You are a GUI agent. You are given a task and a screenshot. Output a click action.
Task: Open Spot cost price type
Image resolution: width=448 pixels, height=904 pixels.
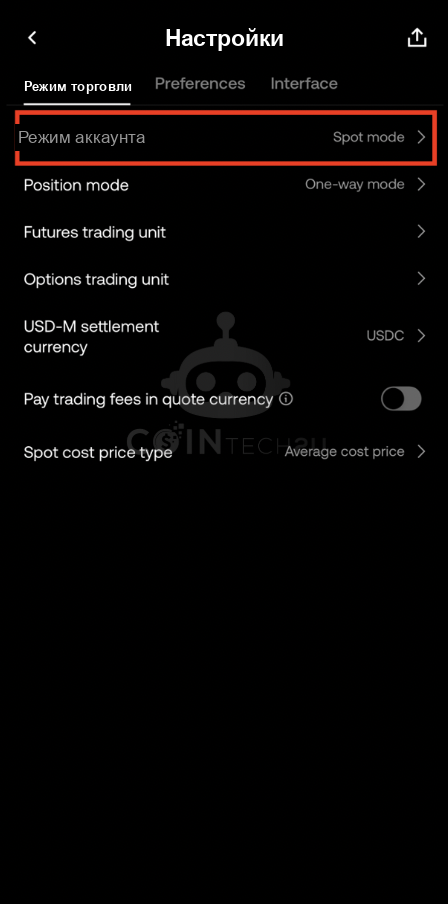(x=224, y=451)
